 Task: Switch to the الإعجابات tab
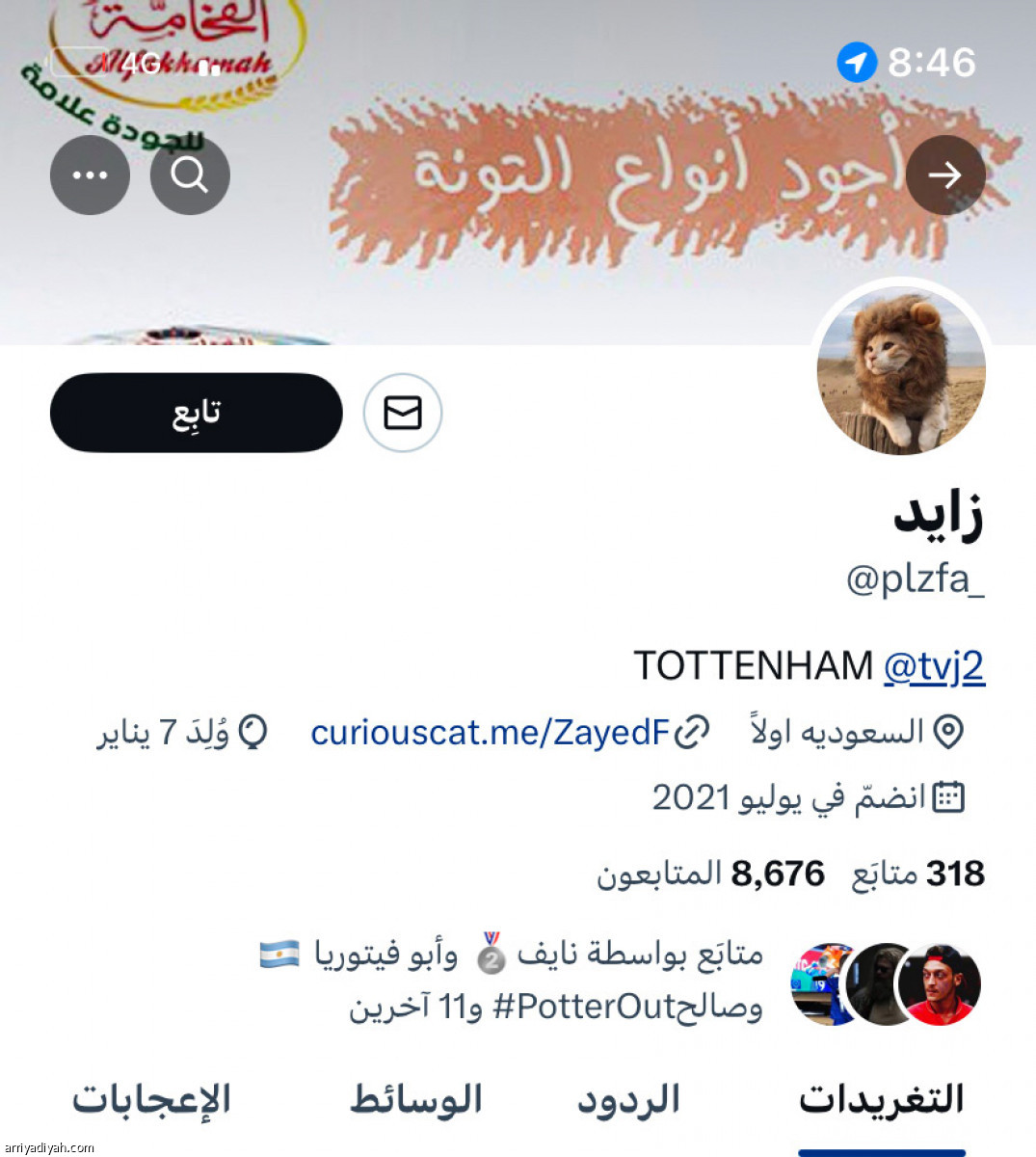pos(152,1099)
